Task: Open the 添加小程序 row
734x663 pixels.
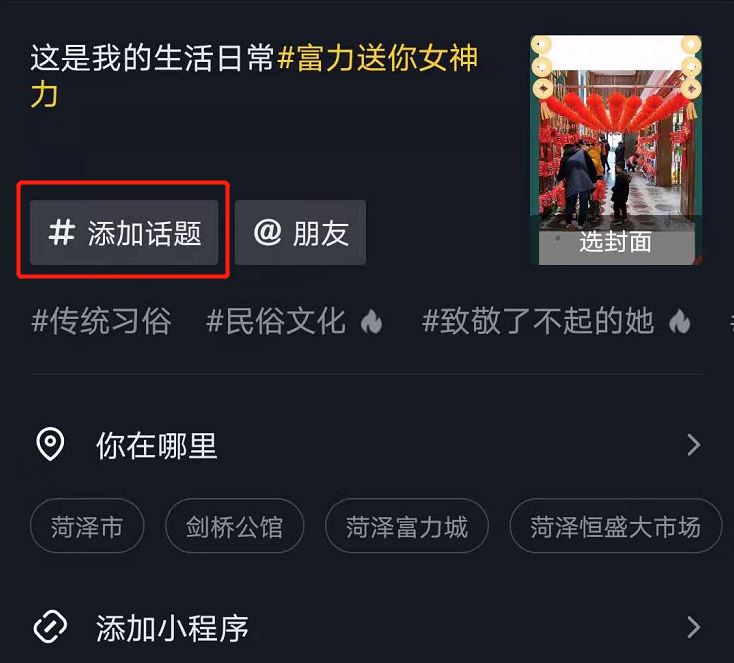Action: [x=366, y=628]
